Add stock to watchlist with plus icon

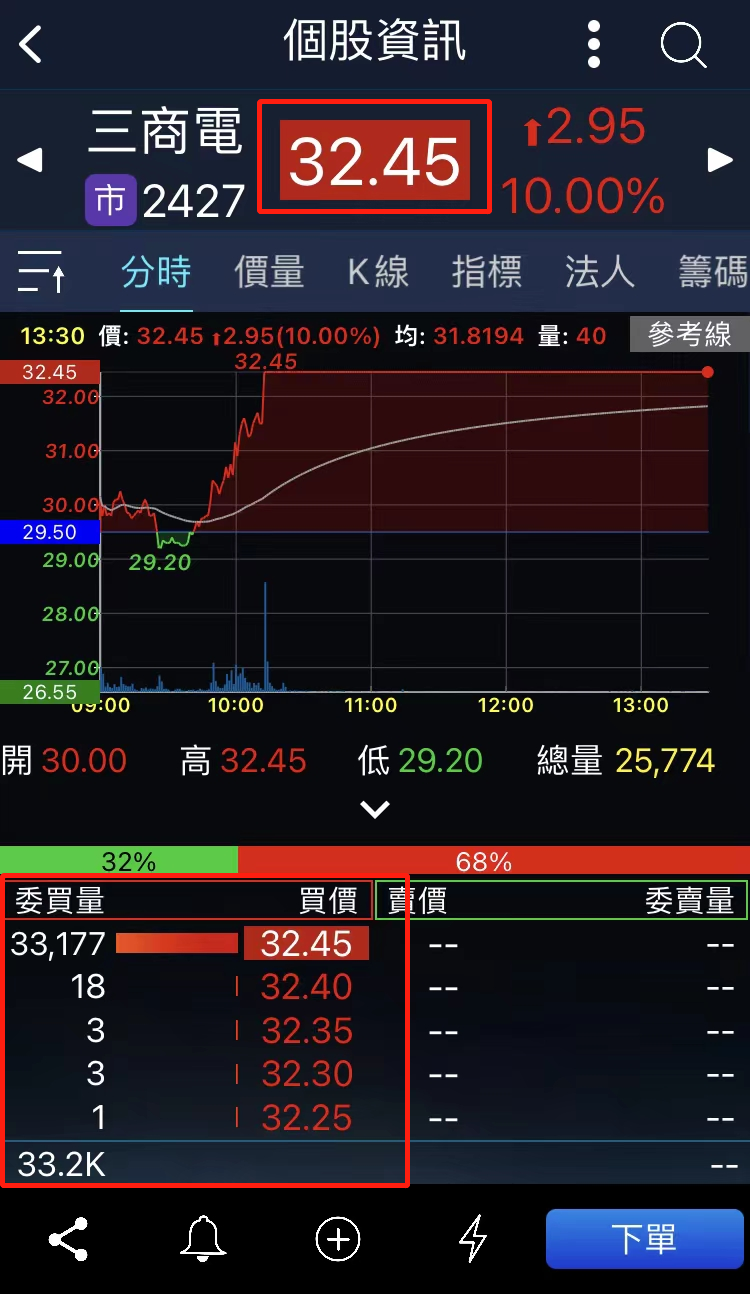338,1240
